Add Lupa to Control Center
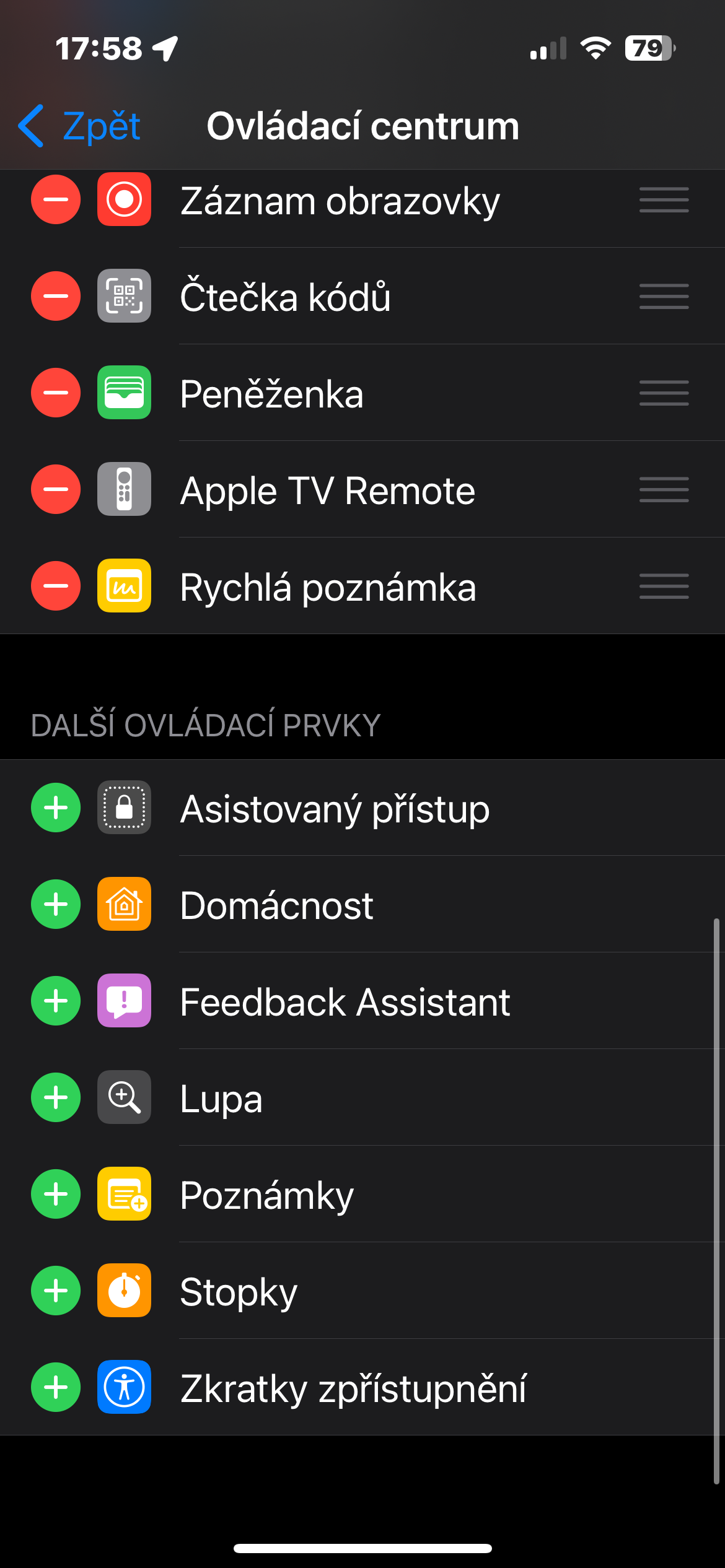 click(56, 1097)
